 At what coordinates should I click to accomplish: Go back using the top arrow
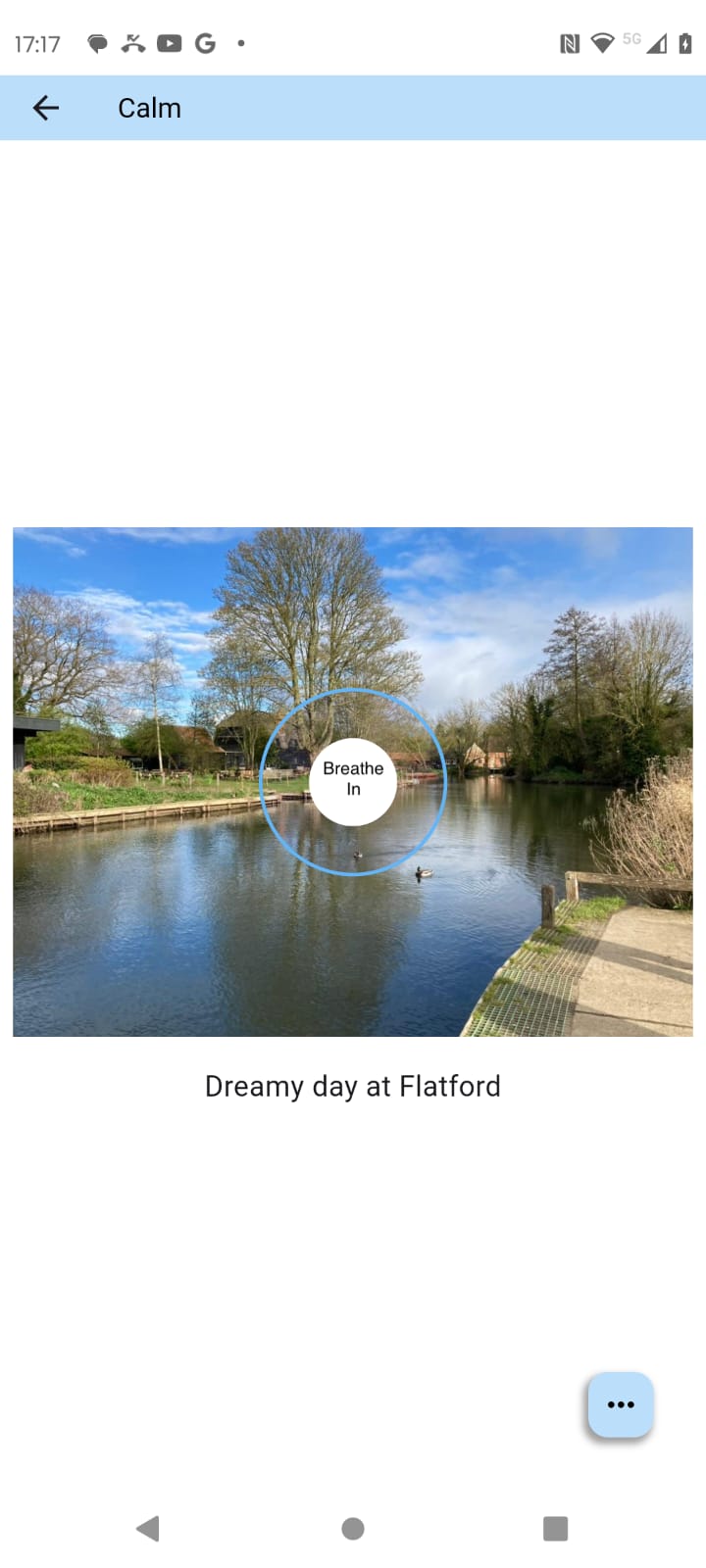click(x=46, y=108)
